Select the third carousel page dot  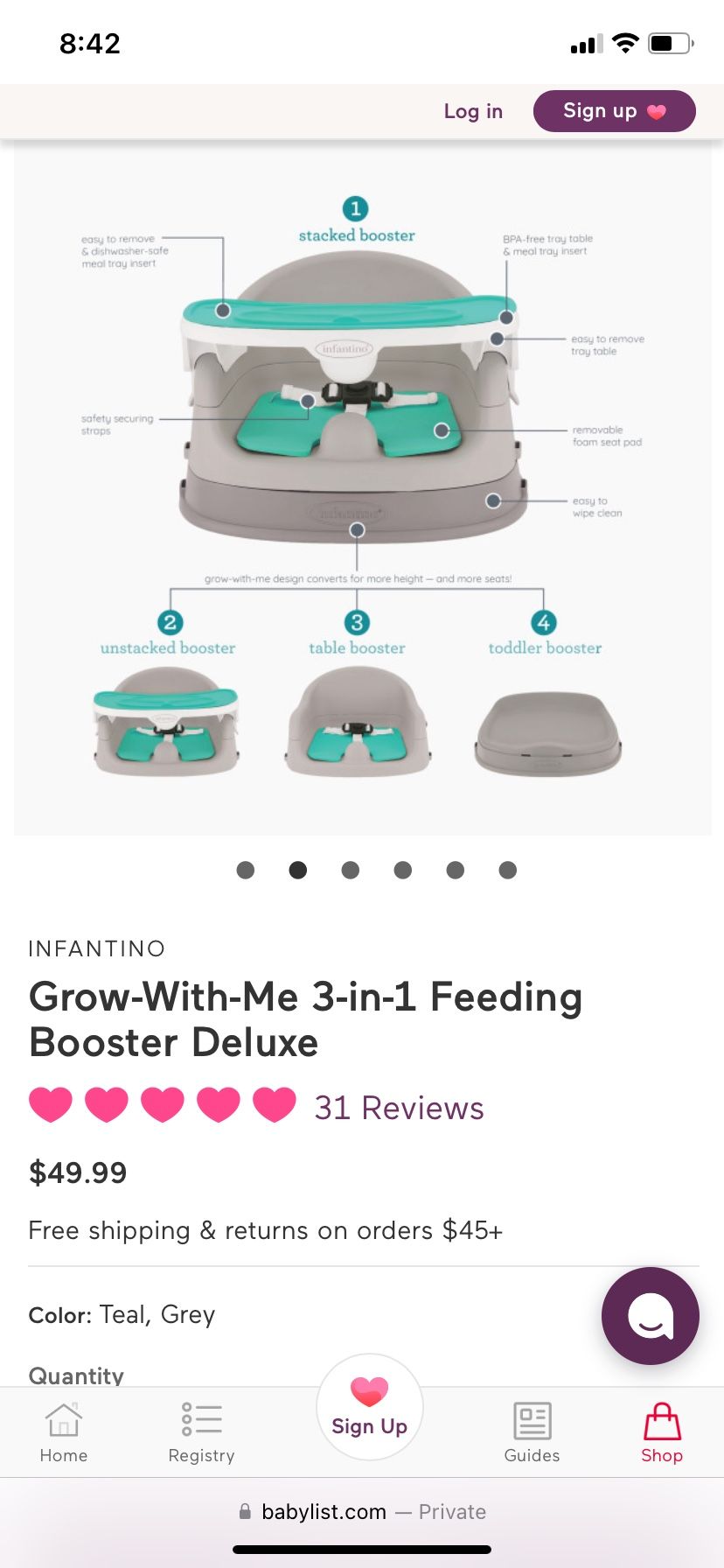tap(351, 870)
